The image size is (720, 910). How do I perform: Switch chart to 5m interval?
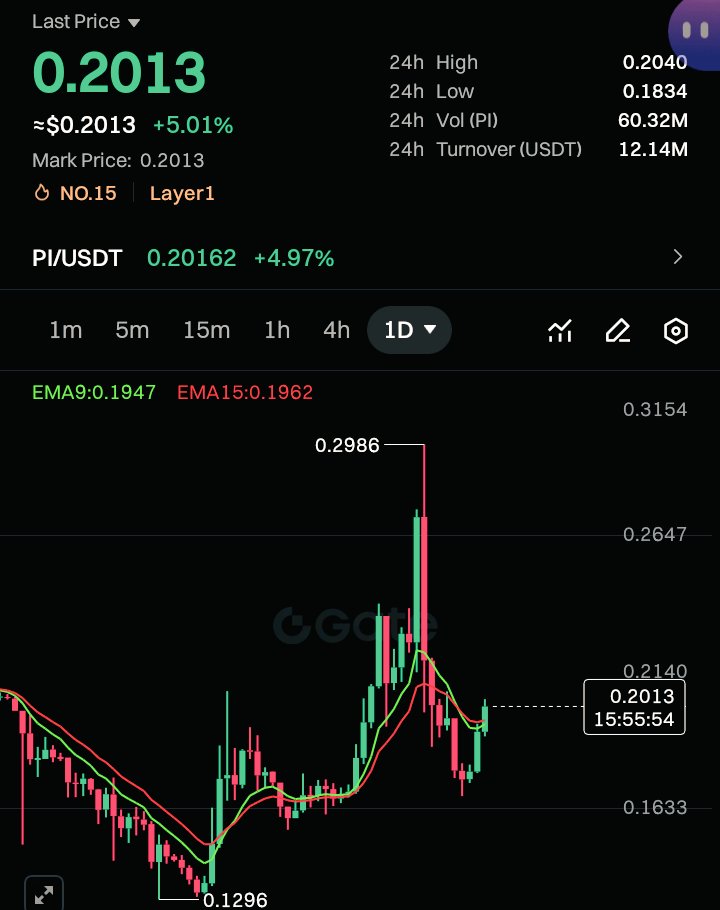pos(132,330)
